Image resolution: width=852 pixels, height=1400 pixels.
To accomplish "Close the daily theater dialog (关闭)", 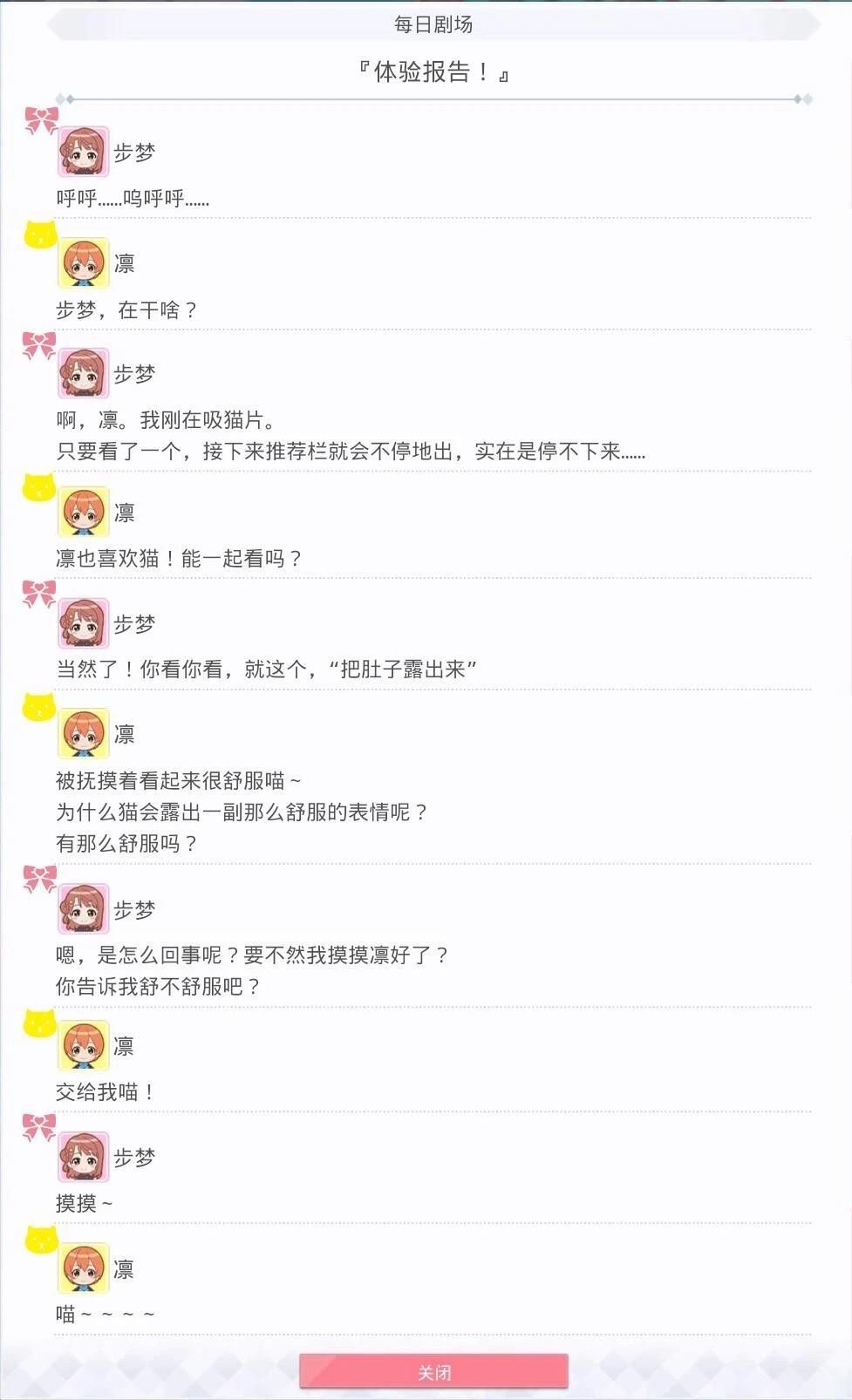I will click(433, 1371).
